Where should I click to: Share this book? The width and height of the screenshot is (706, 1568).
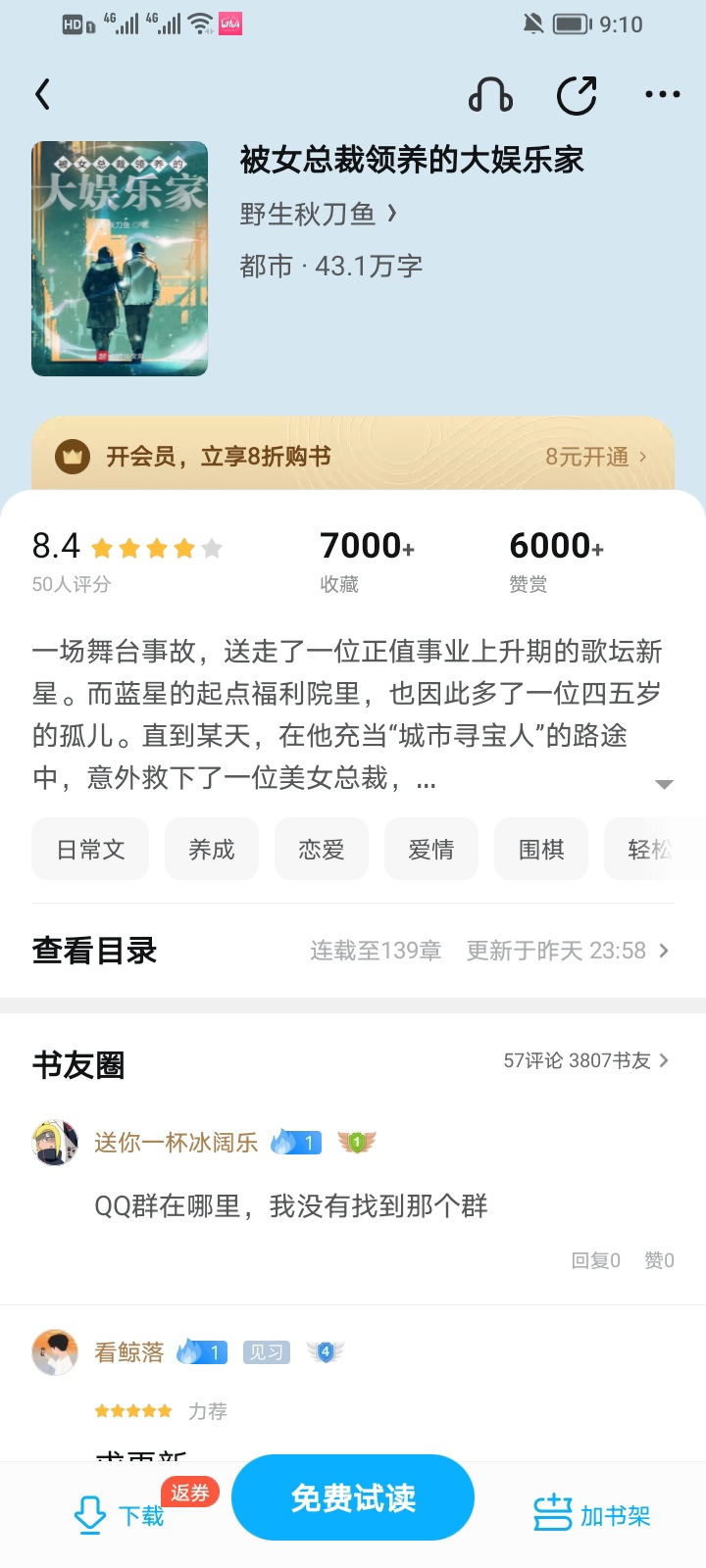coord(577,95)
